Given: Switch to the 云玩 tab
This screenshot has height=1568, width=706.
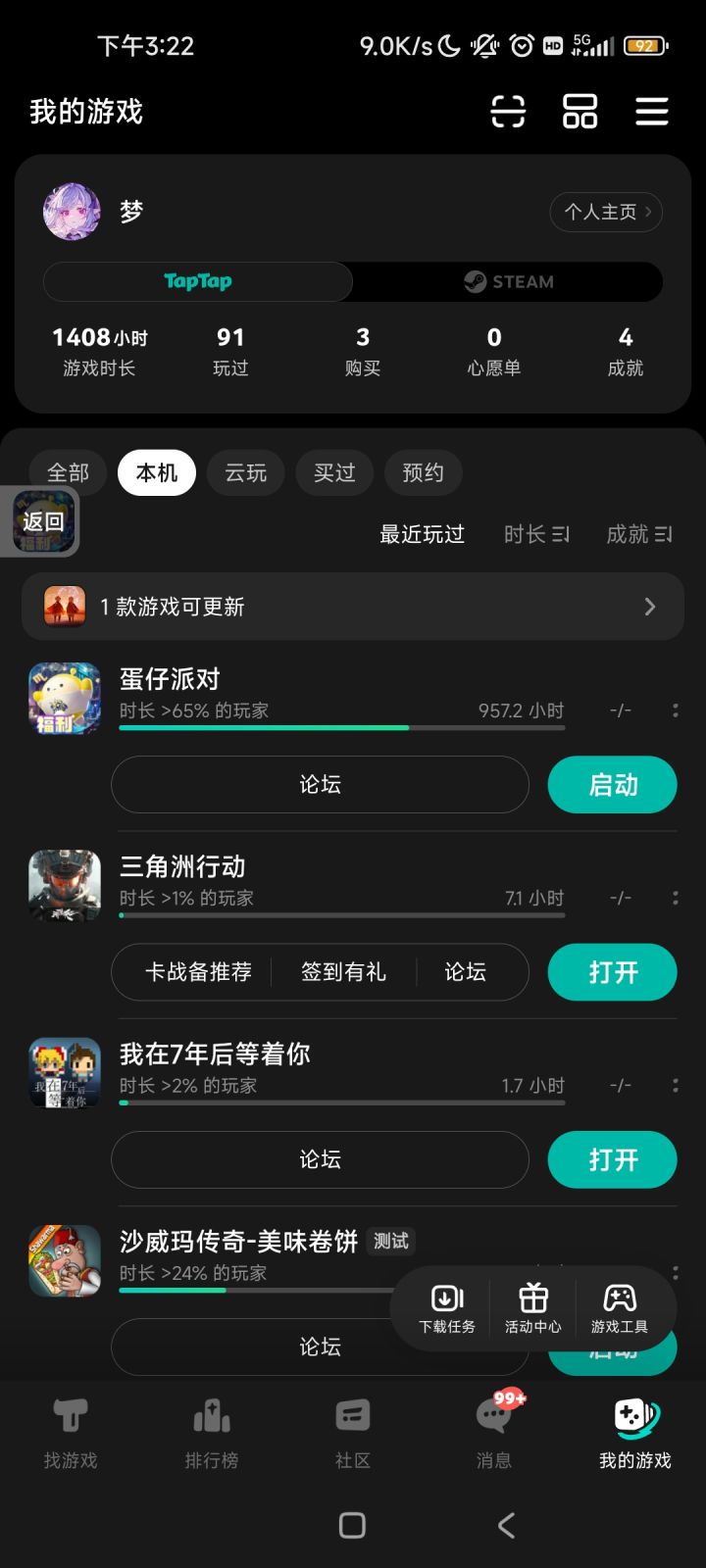Looking at the screenshot, I should (245, 472).
